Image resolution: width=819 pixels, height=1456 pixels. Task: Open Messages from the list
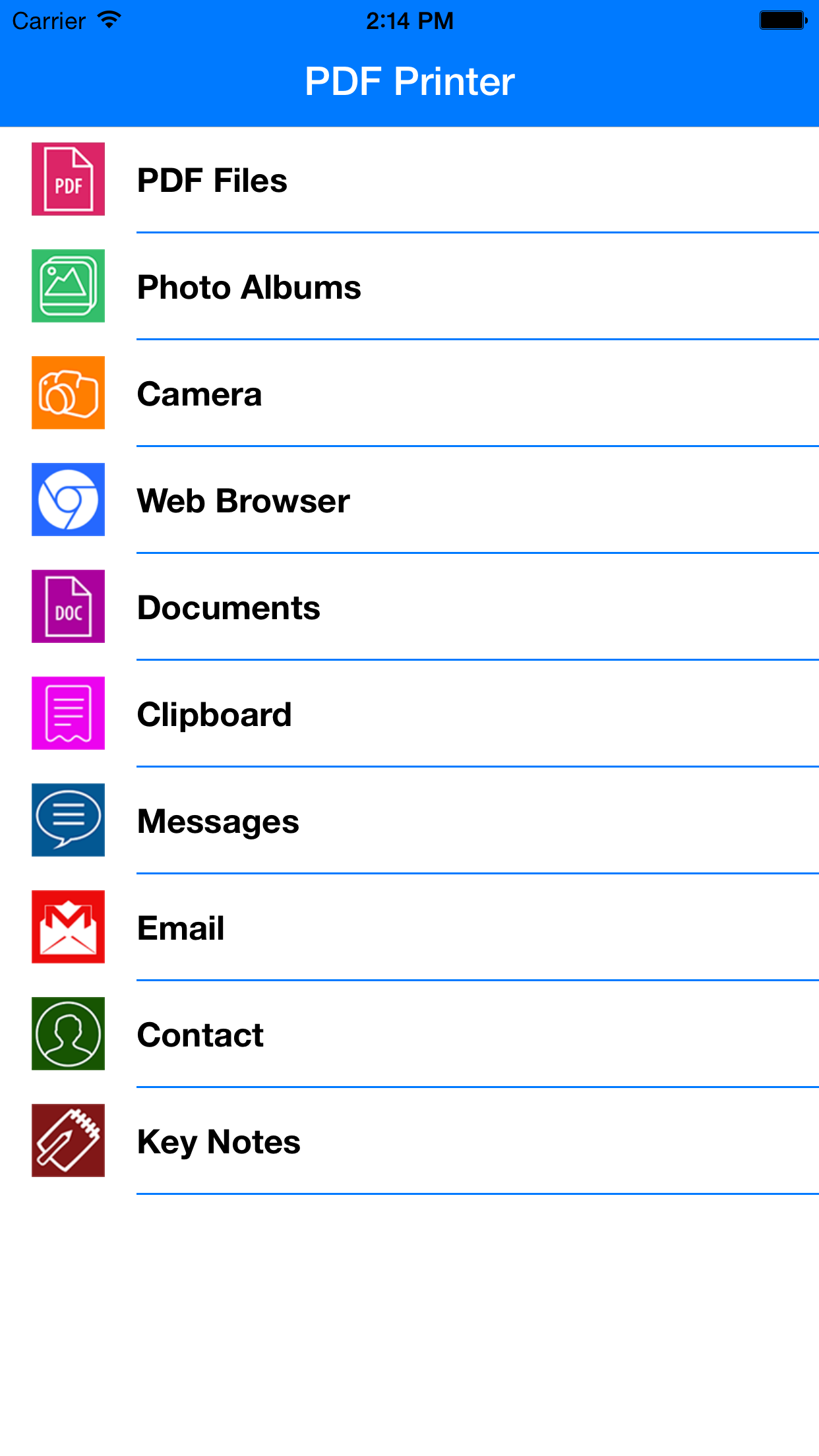point(218,820)
